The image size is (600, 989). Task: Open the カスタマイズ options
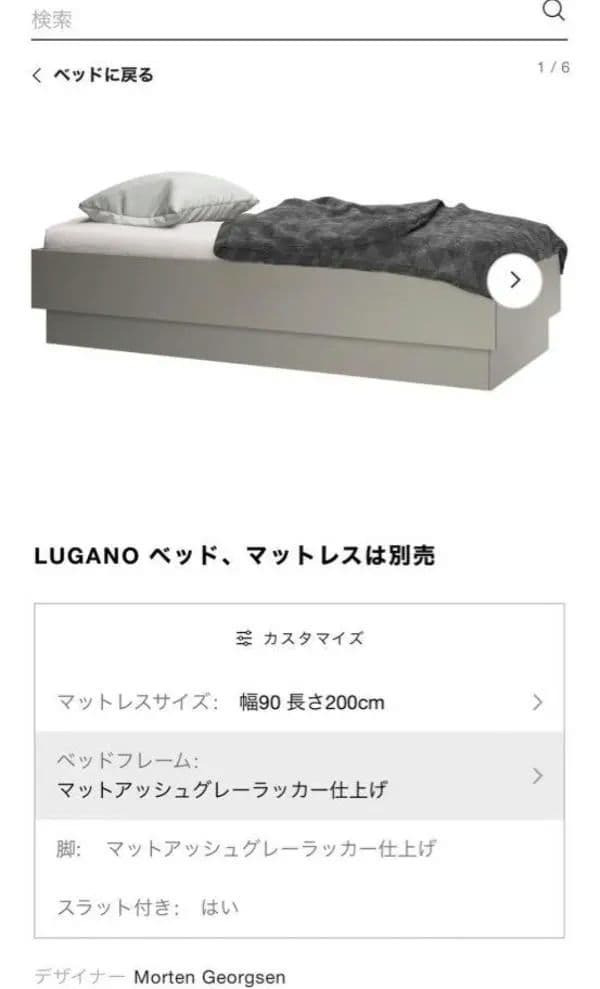[x=299, y=638]
